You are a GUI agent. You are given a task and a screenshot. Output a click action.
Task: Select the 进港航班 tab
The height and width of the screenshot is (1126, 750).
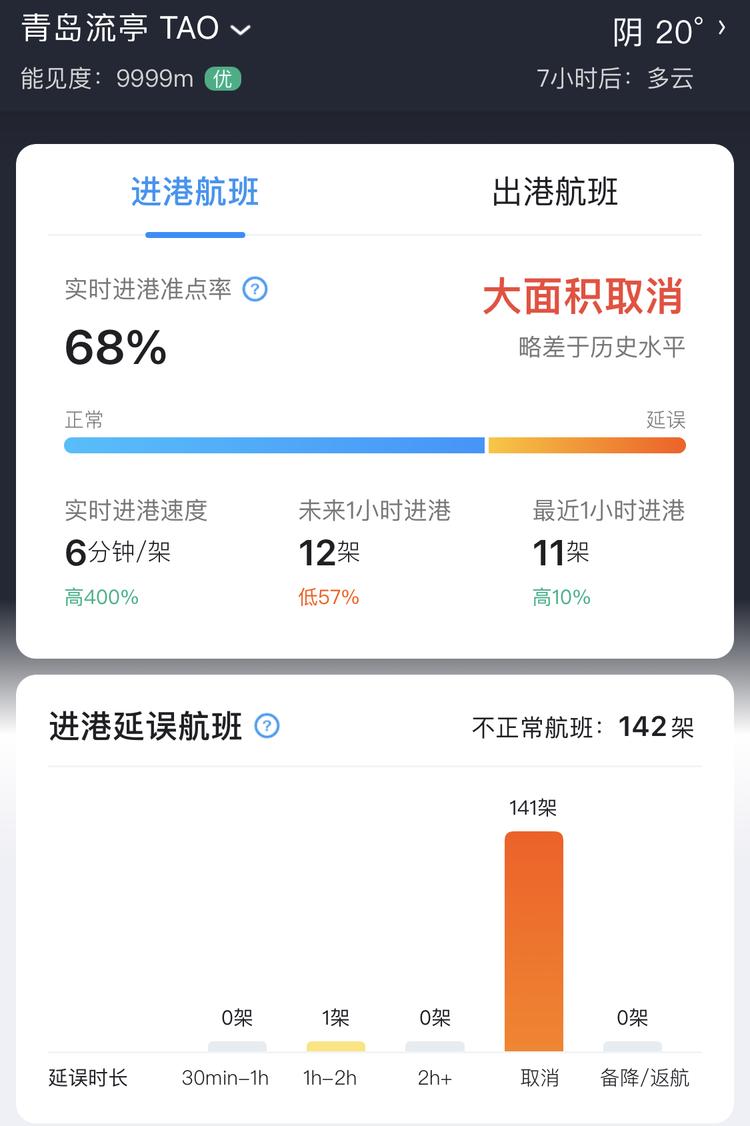pos(195,192)
